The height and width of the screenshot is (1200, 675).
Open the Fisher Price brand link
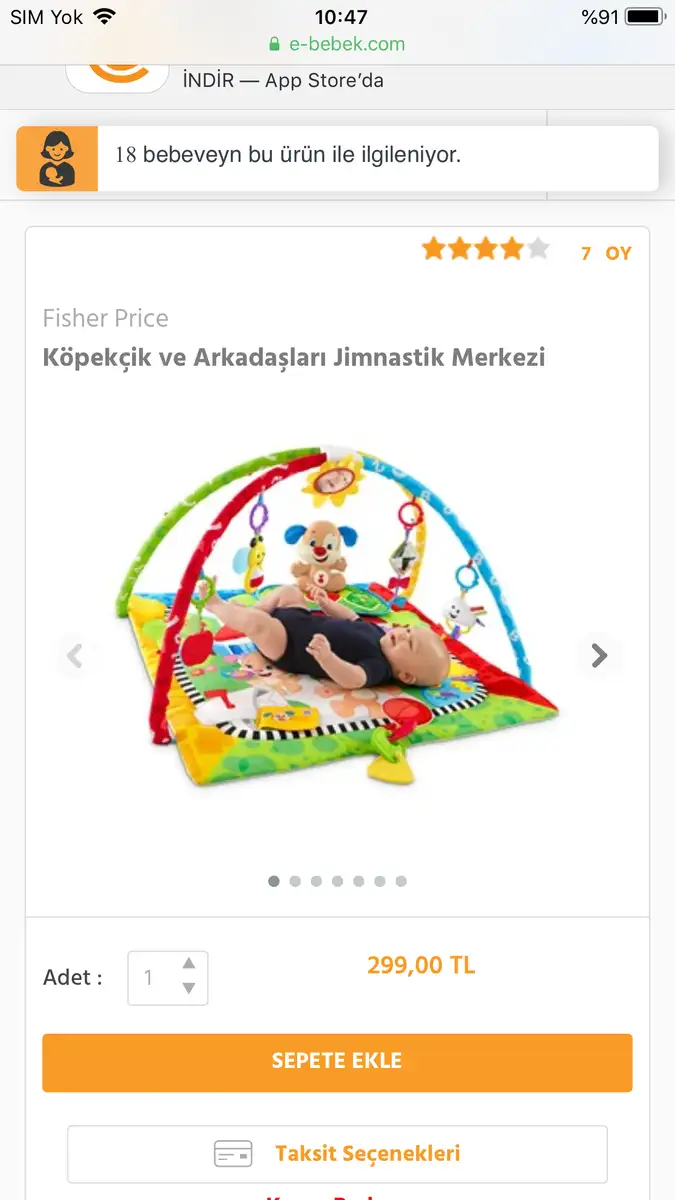point(105,318)
